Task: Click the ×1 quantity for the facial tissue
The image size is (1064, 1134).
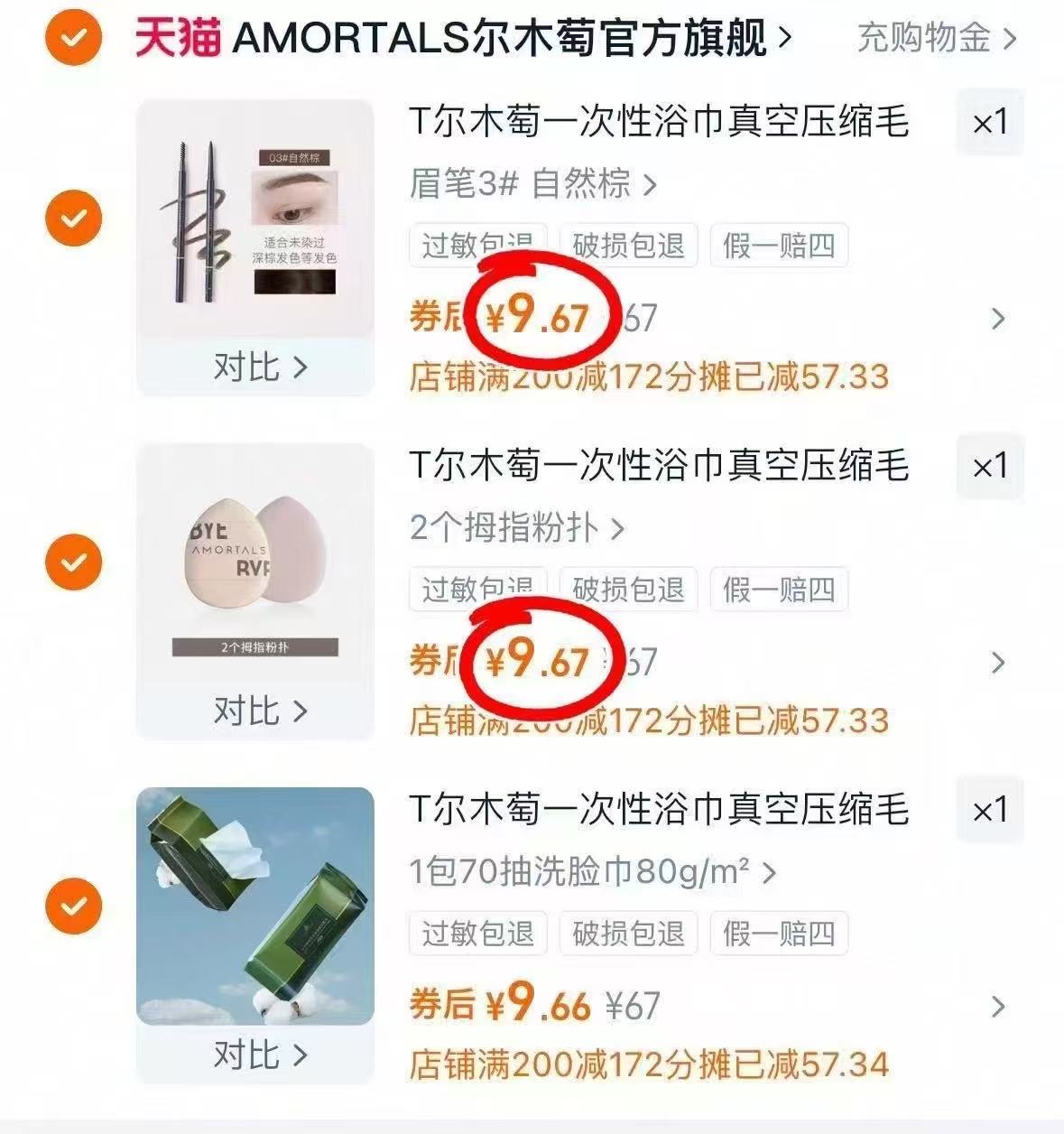Action: tap(990, 811)
